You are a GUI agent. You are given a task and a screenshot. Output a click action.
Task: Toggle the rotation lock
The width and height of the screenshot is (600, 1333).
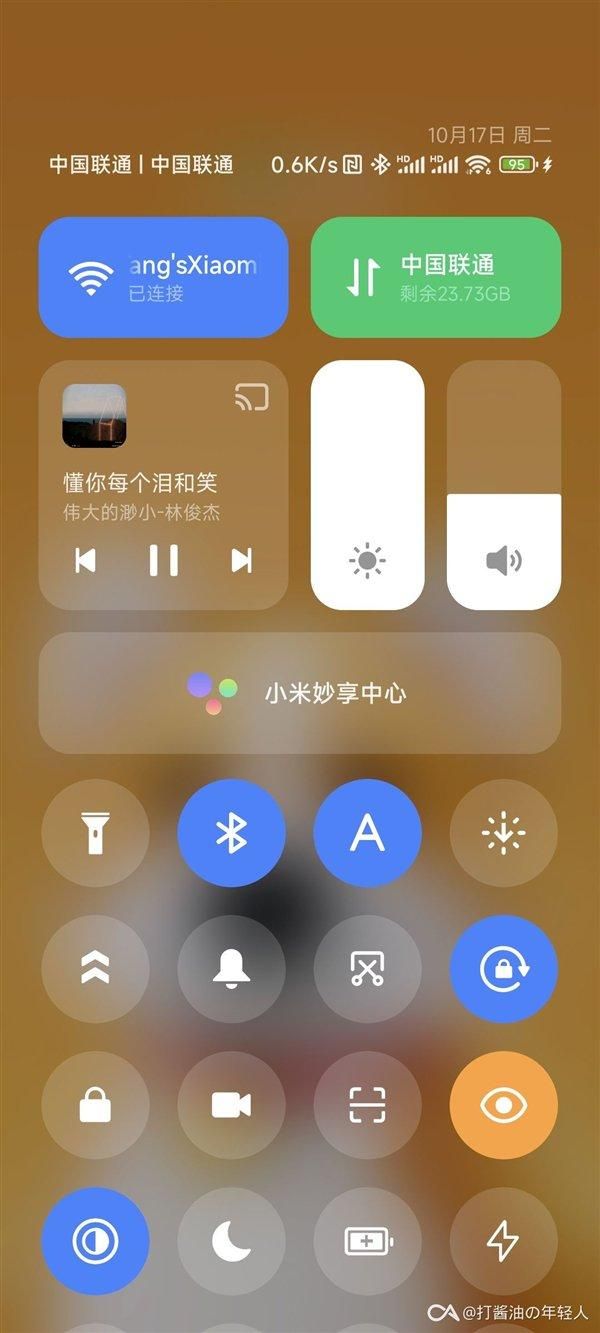tap(503, 969)
